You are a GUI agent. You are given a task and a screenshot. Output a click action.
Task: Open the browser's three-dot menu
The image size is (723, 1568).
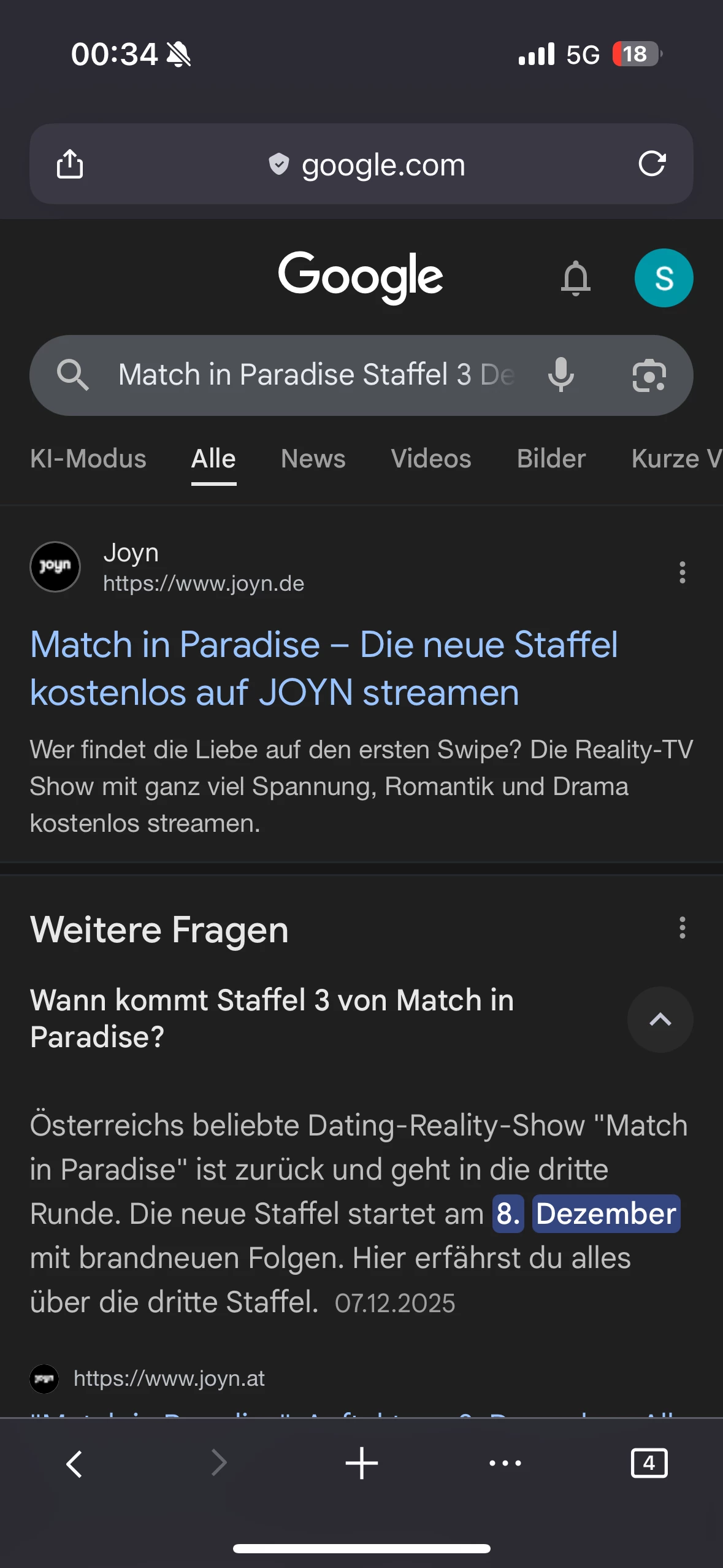tap(505, 1464)
